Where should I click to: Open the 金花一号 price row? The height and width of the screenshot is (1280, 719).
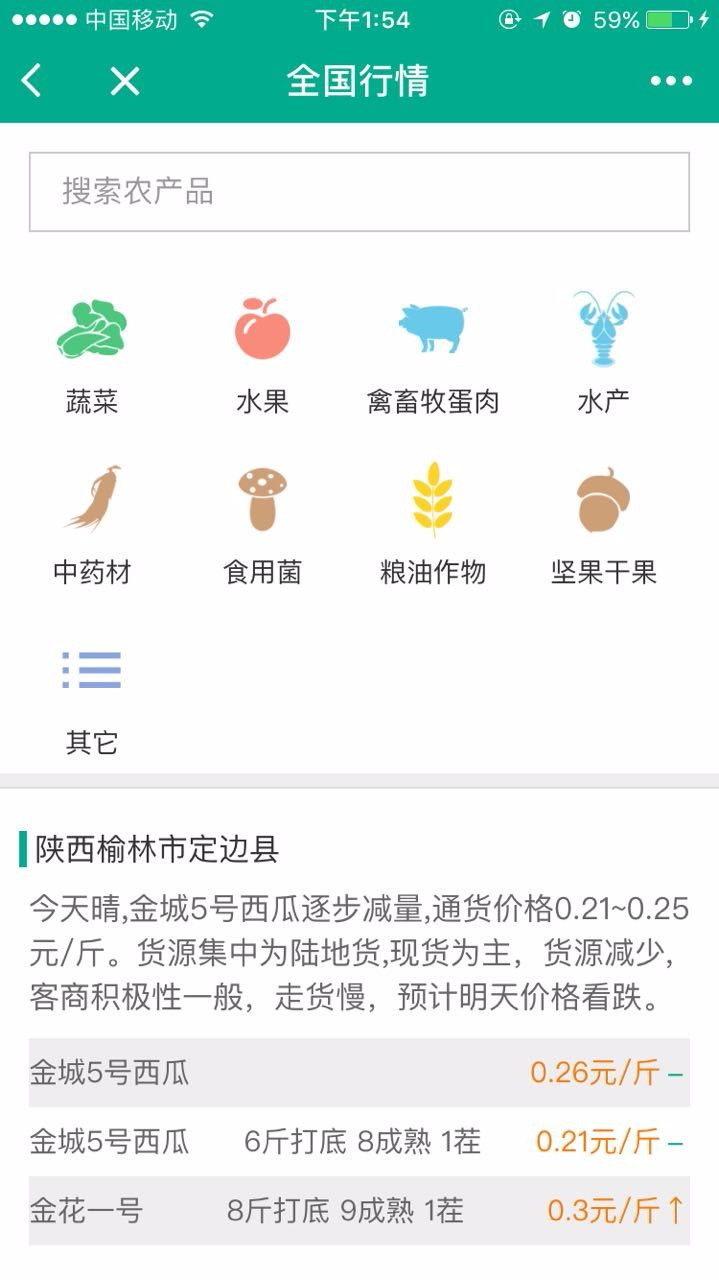359,1211
